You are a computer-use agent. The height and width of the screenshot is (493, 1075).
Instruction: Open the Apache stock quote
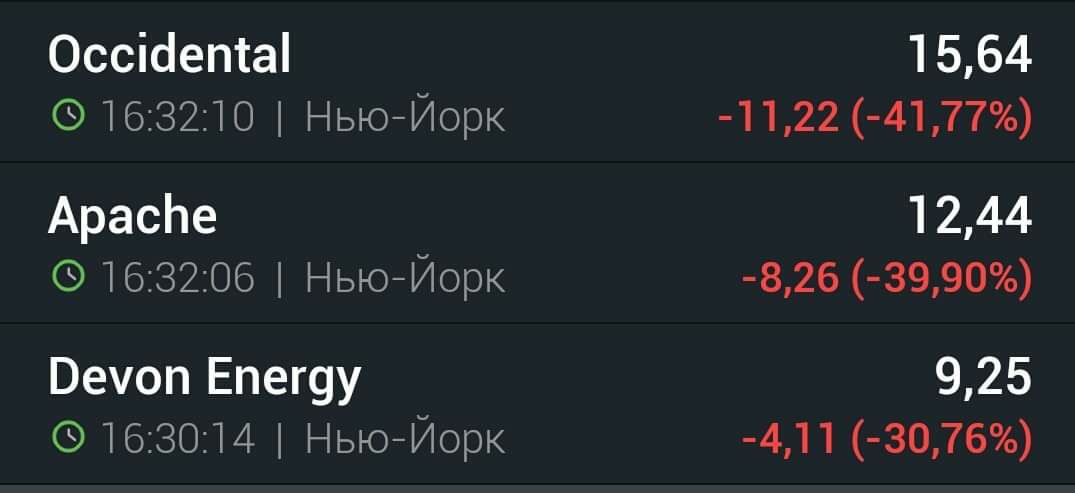132,215
